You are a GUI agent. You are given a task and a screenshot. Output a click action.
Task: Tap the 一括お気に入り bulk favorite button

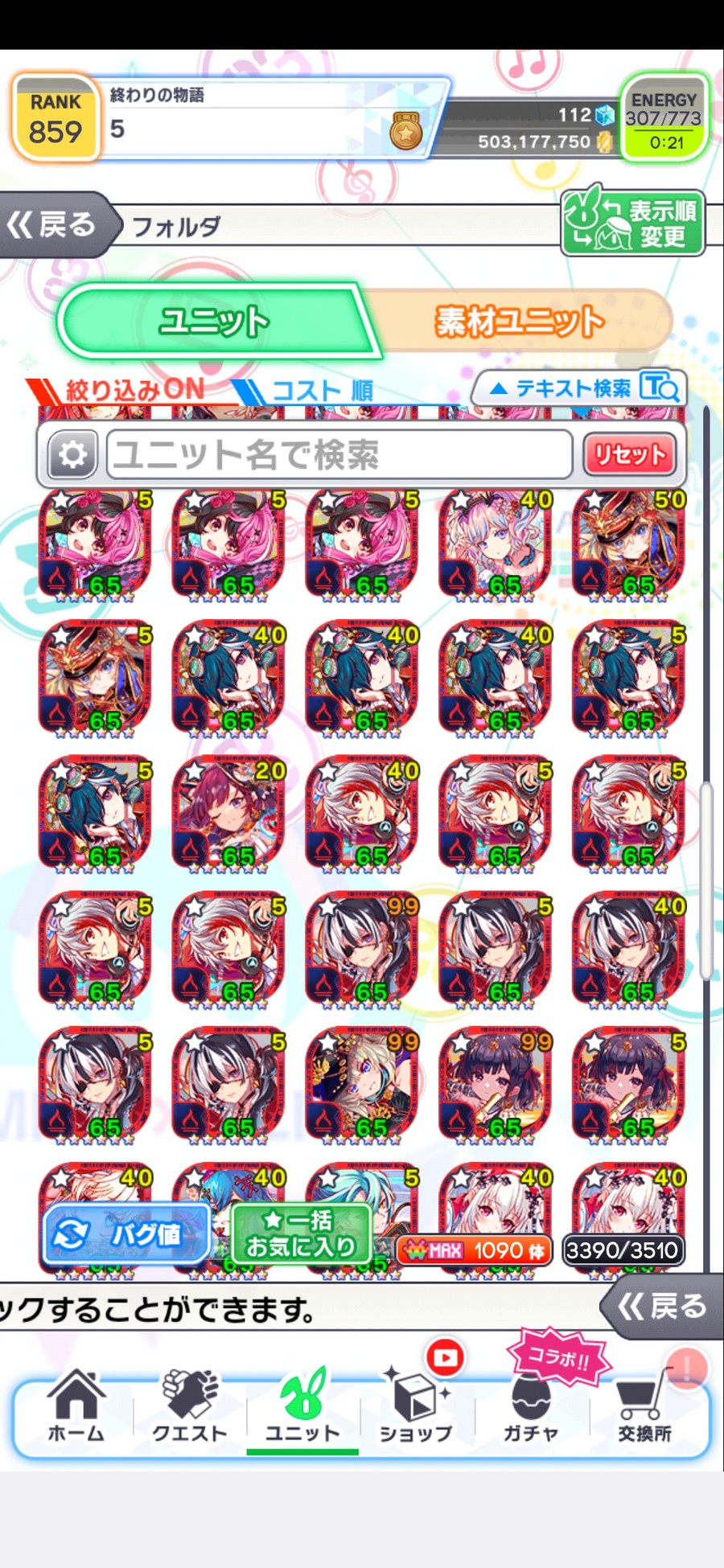[301, 1234]
